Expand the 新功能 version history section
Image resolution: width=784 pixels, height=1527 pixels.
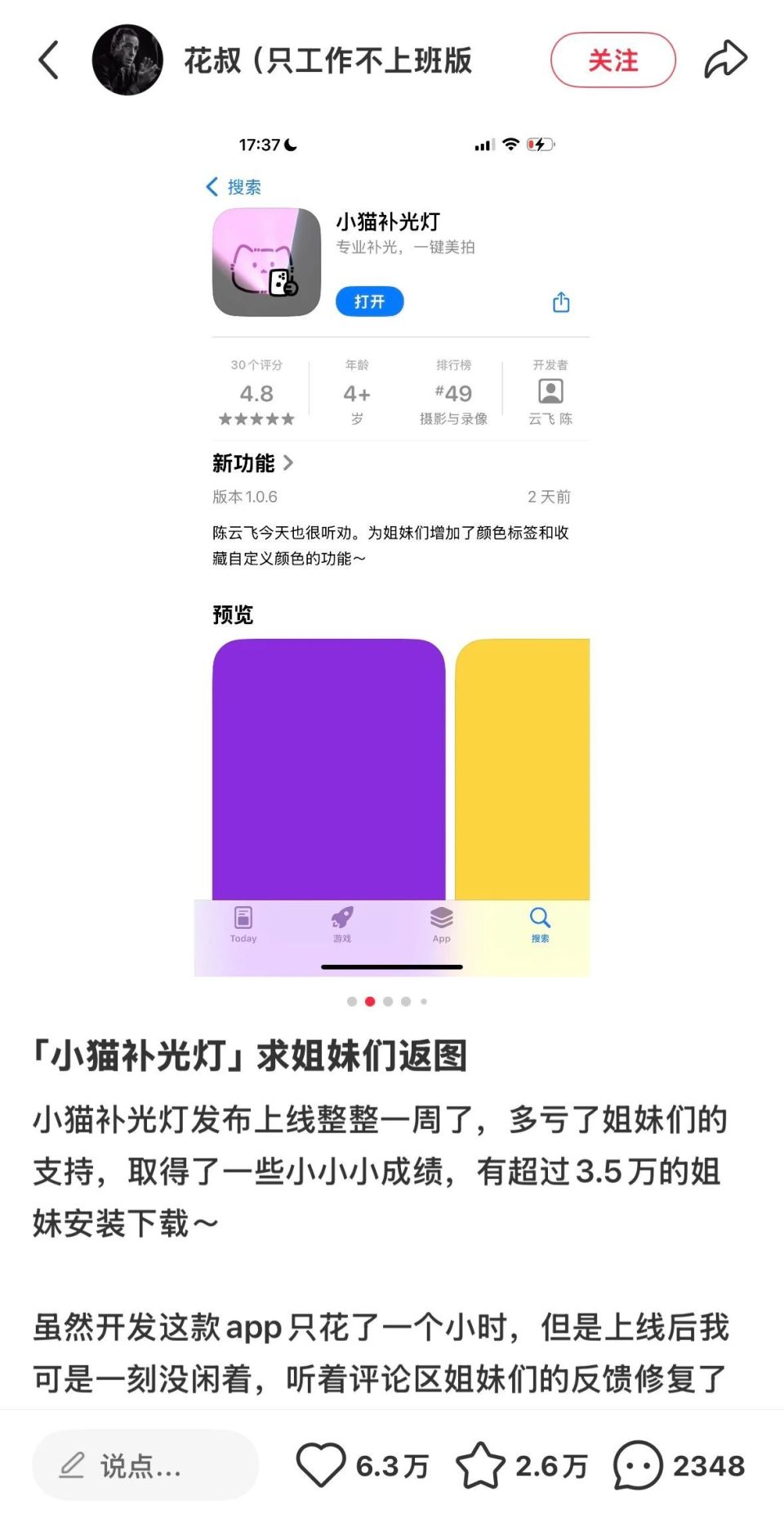pyautogui.click(x=249, y=463)
